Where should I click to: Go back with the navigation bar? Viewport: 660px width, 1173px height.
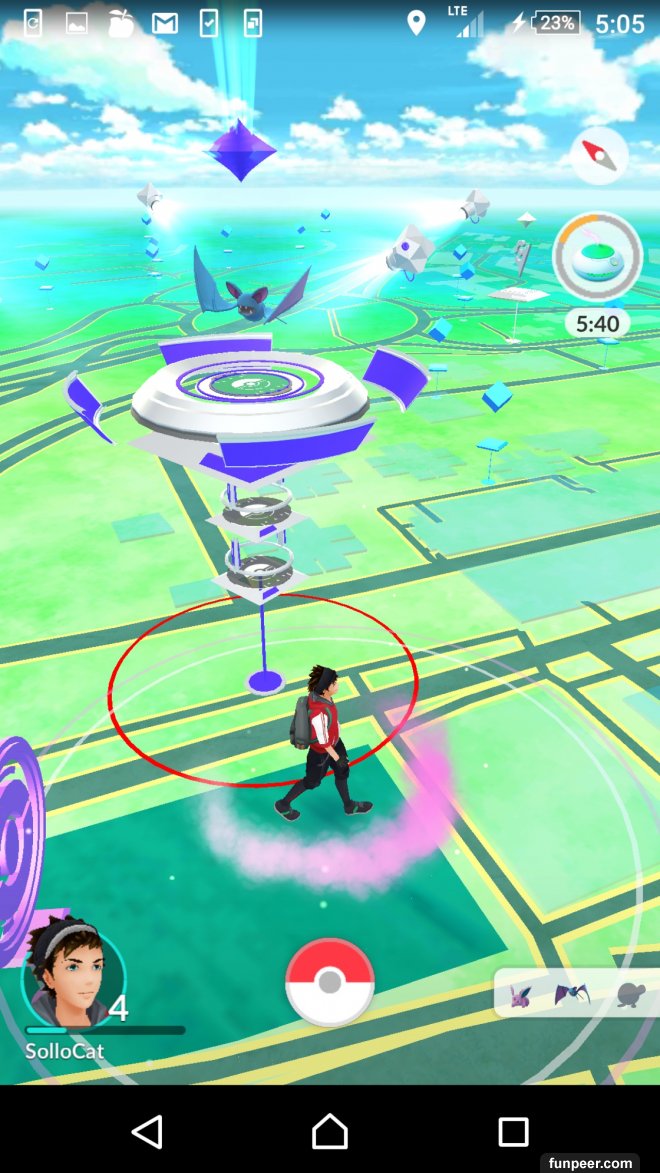point(147,1131)
